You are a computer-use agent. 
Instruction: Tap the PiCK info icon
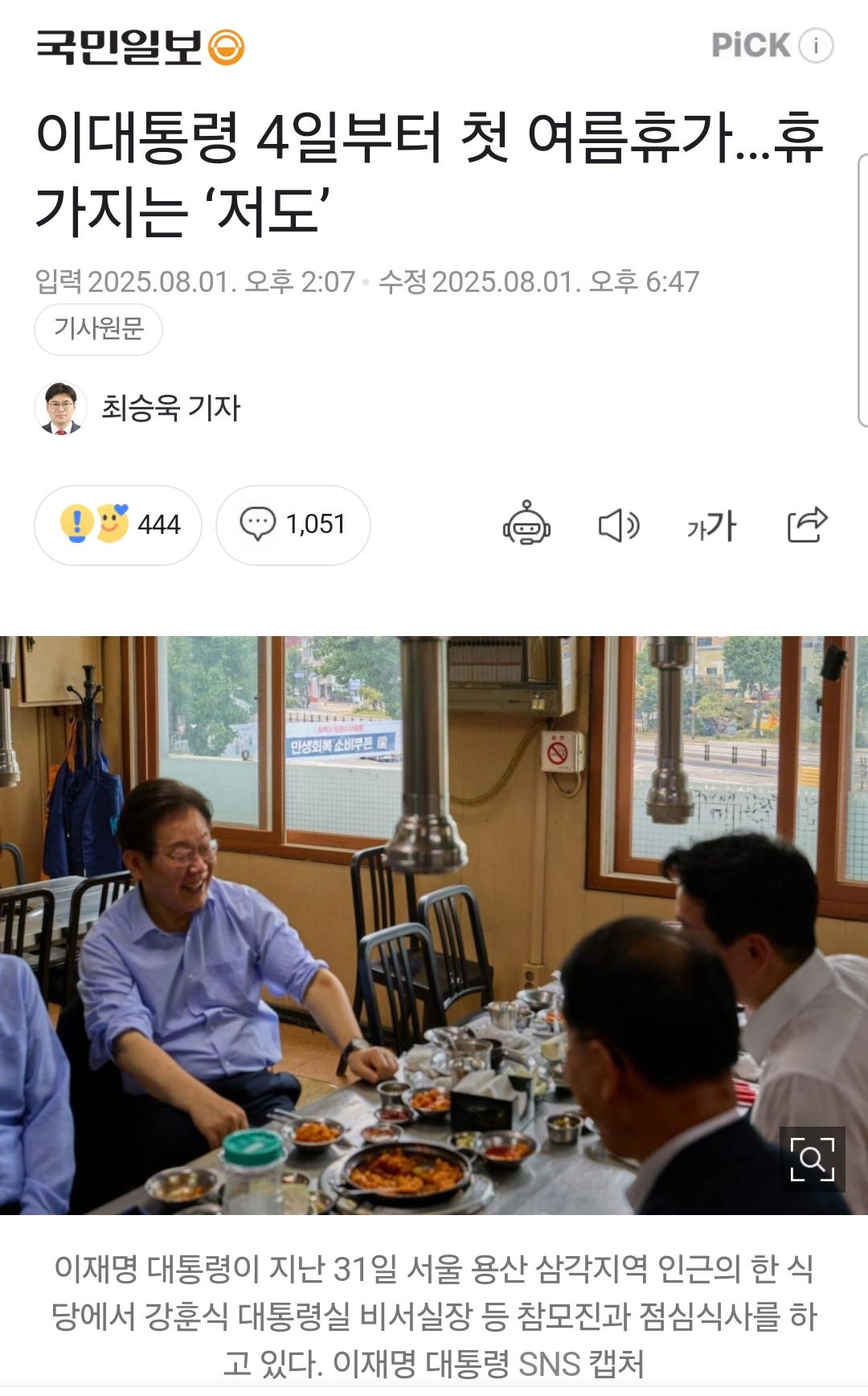tap(816, 46)
